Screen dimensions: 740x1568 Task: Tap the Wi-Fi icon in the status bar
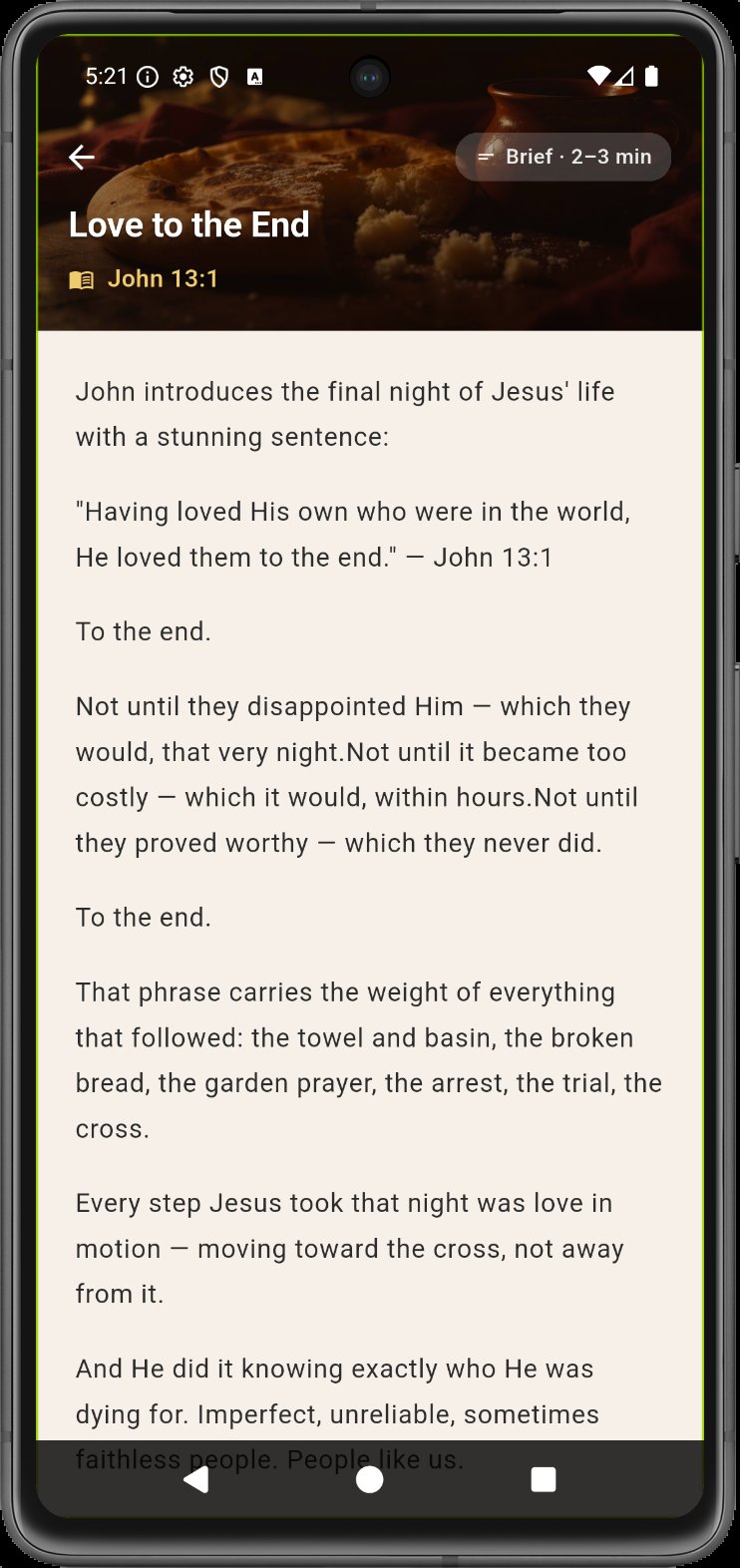pyautogui.click(x=598, y=74)
